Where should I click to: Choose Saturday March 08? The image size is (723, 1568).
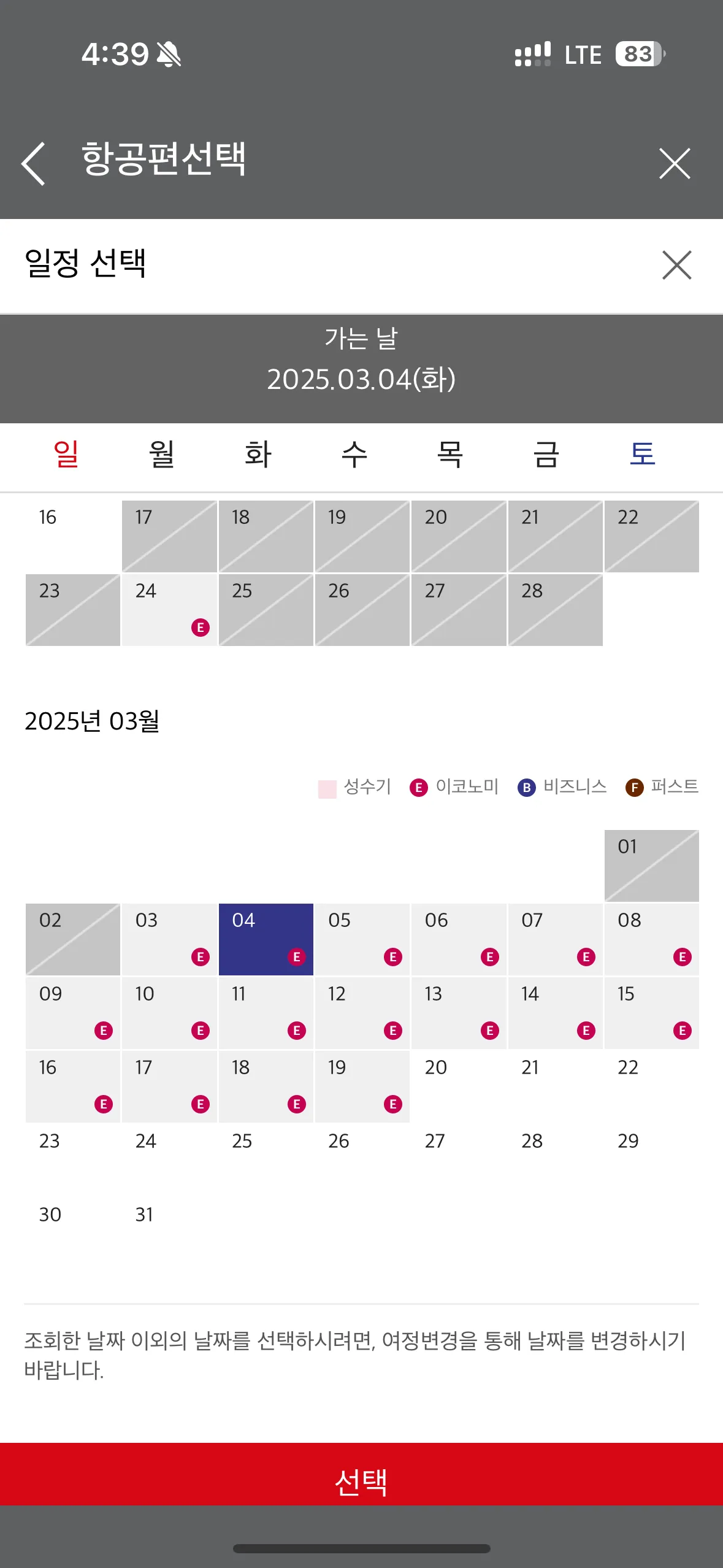click(x=651, y=939)
